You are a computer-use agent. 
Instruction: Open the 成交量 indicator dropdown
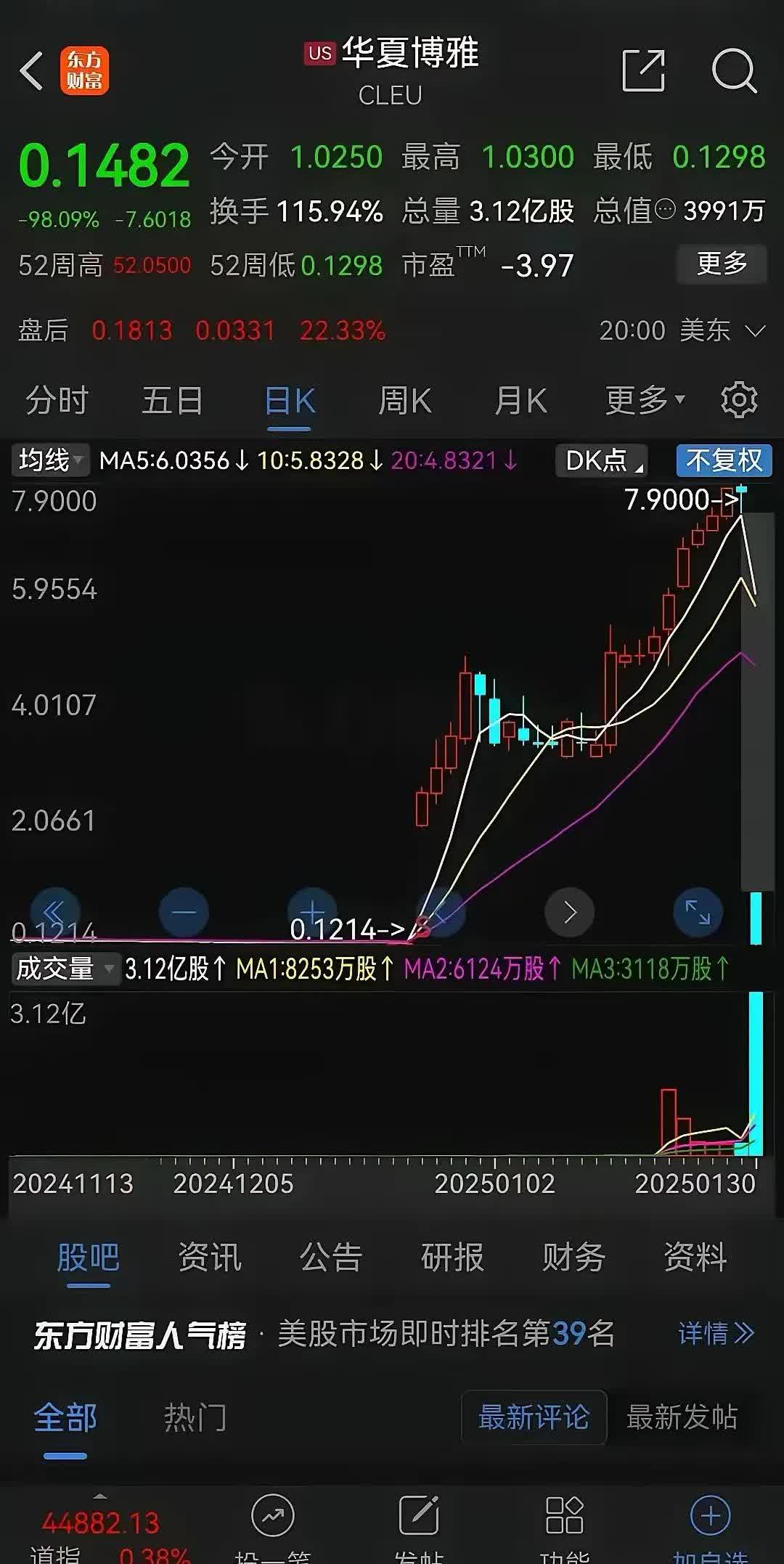point(65,969)
